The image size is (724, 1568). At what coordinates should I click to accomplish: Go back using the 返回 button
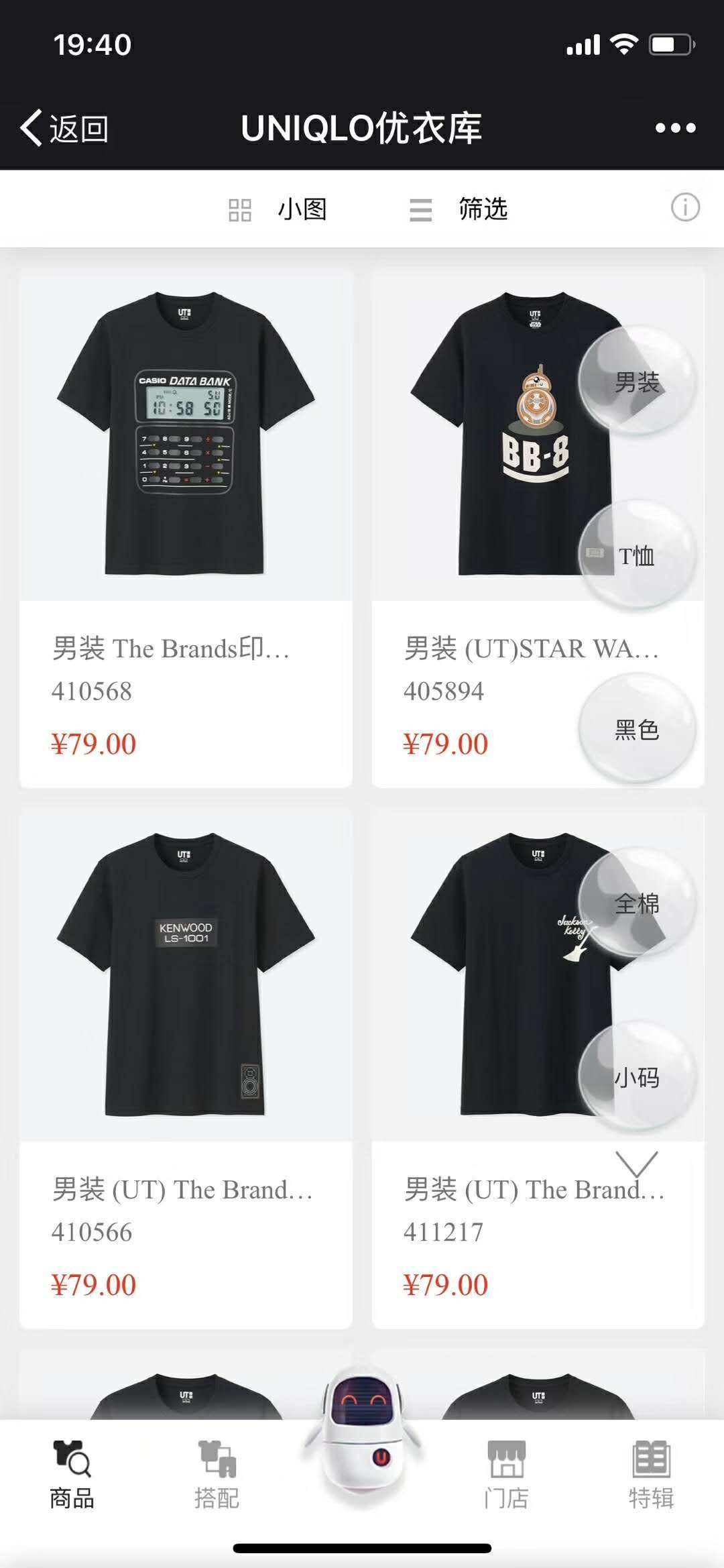66,127
